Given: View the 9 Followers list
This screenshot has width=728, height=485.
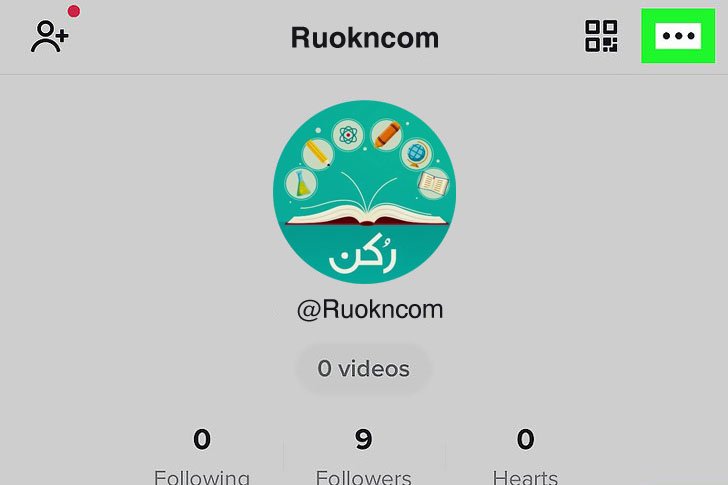Looking at the screenshot, I should click(364, 457).
